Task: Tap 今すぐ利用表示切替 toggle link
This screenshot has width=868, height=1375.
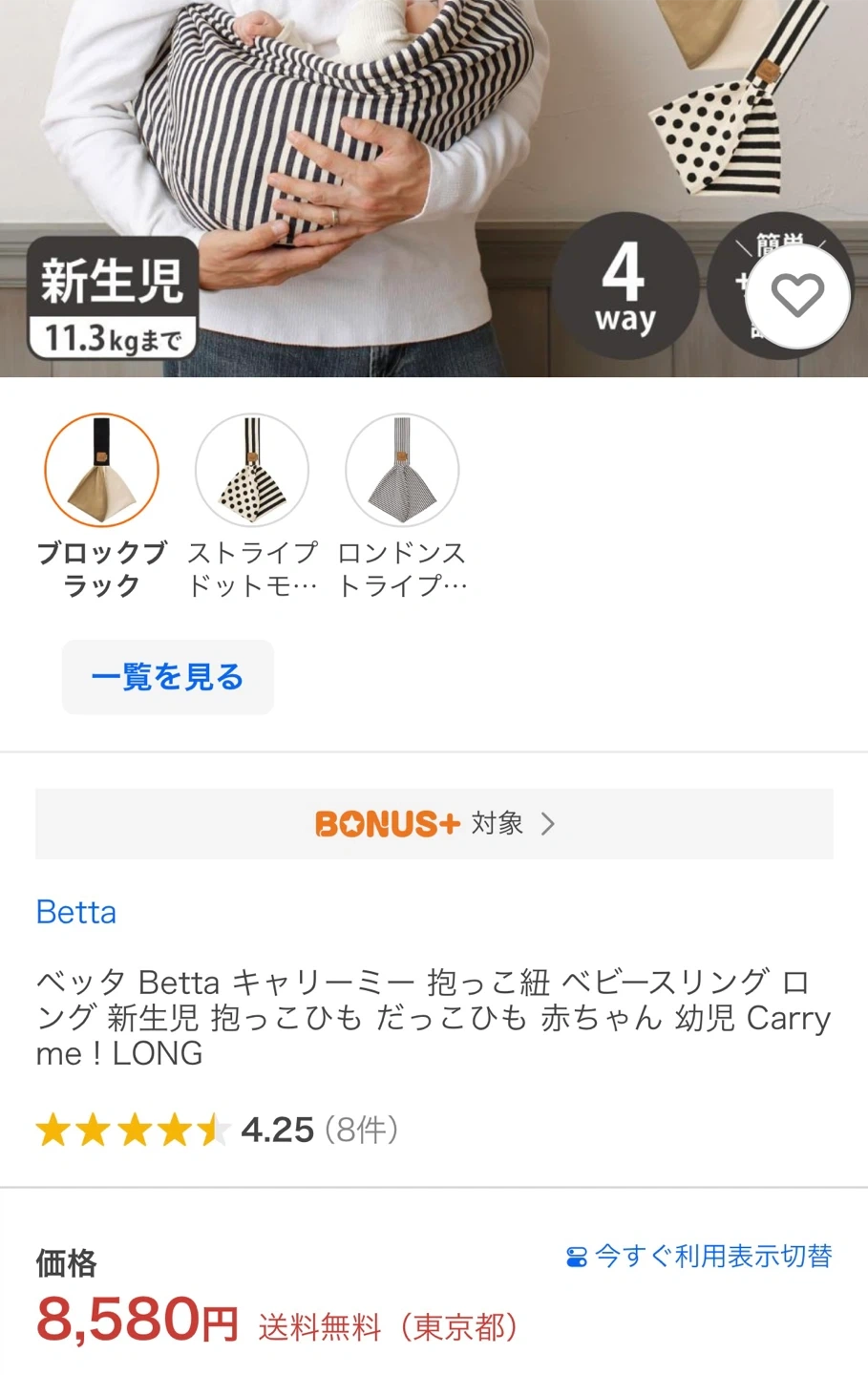Action: click(x=699, y=1256)
